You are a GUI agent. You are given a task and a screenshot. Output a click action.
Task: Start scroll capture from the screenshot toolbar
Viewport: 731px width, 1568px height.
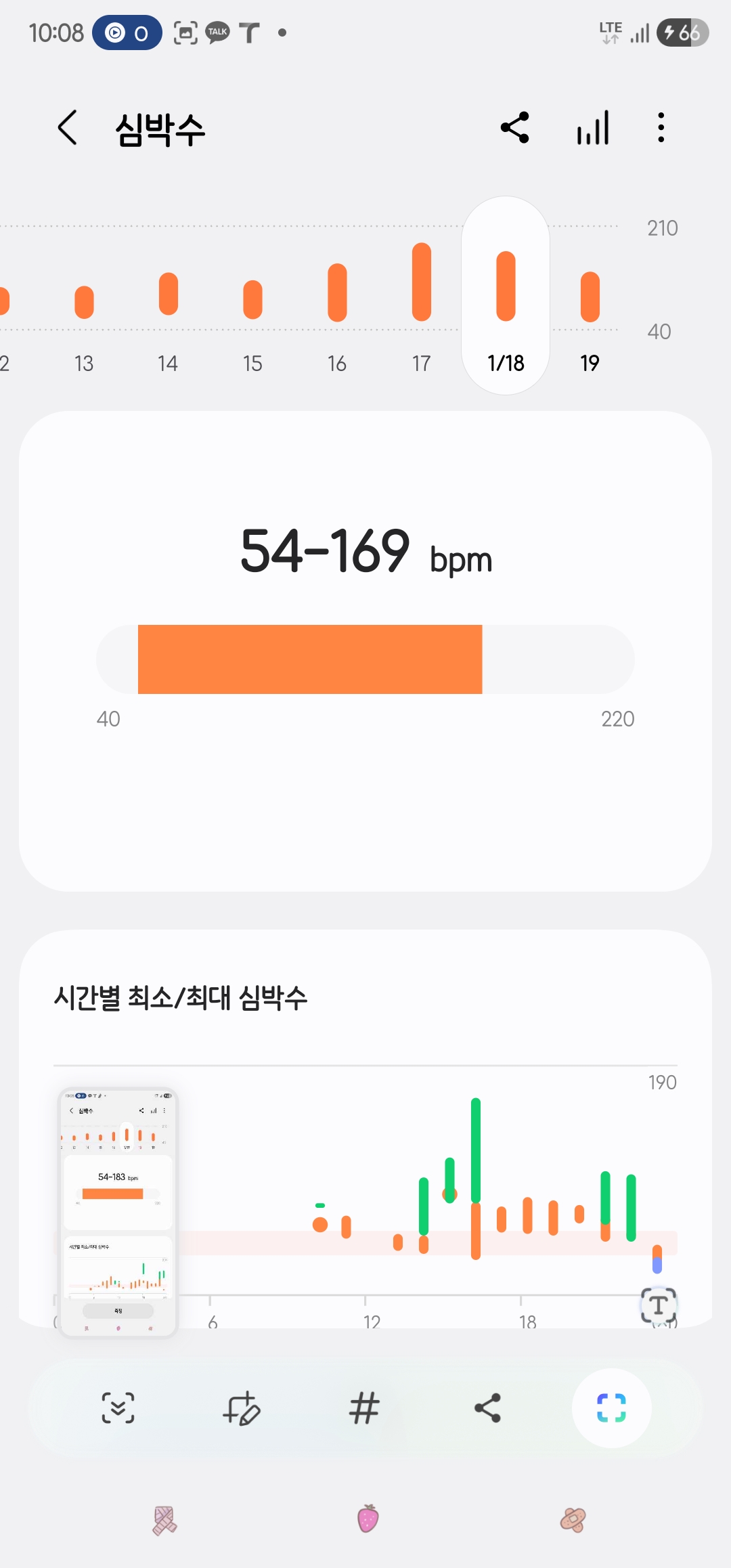point(118,1408)
